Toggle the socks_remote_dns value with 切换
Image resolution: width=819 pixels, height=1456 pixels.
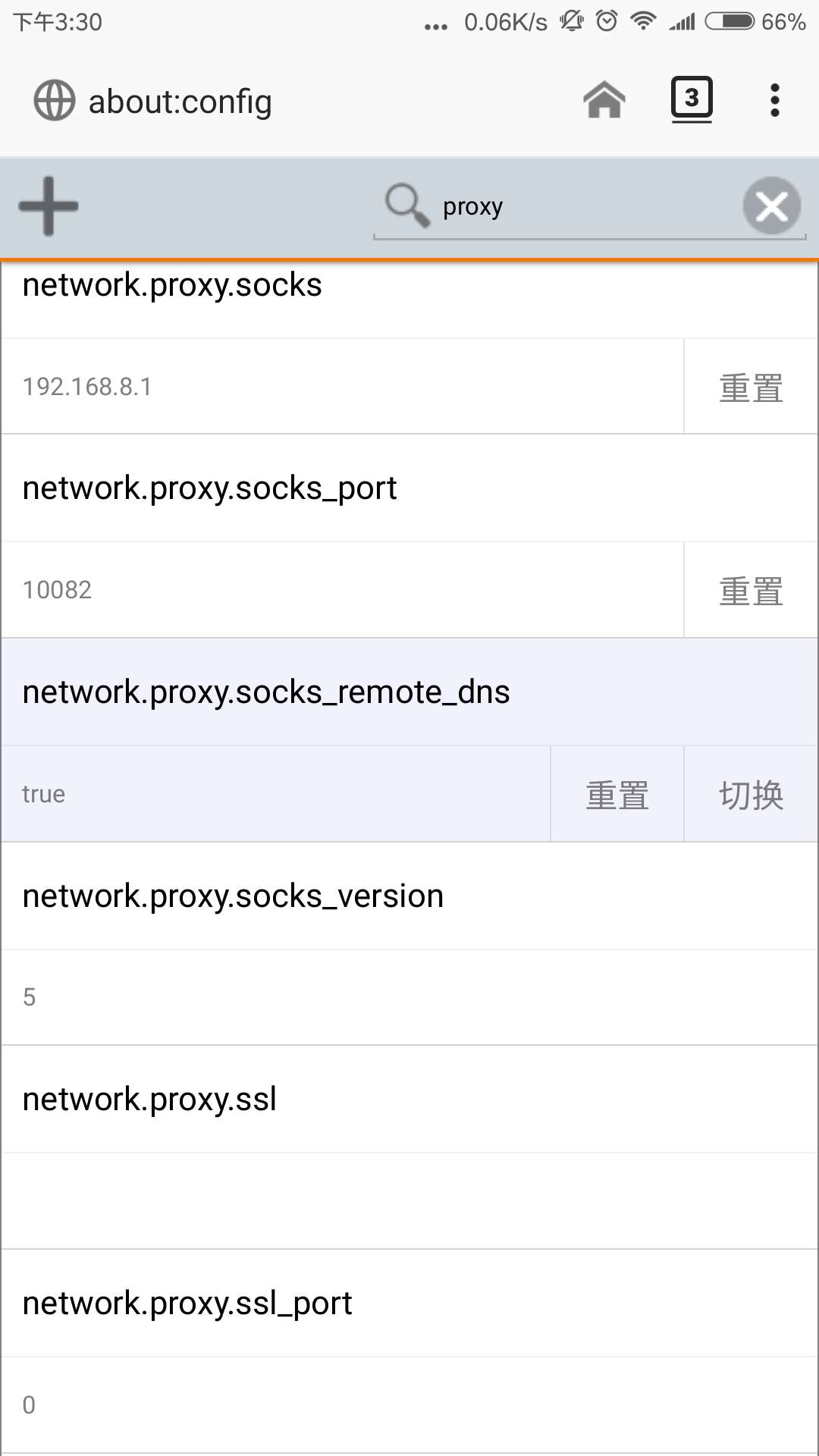[751, 795]
